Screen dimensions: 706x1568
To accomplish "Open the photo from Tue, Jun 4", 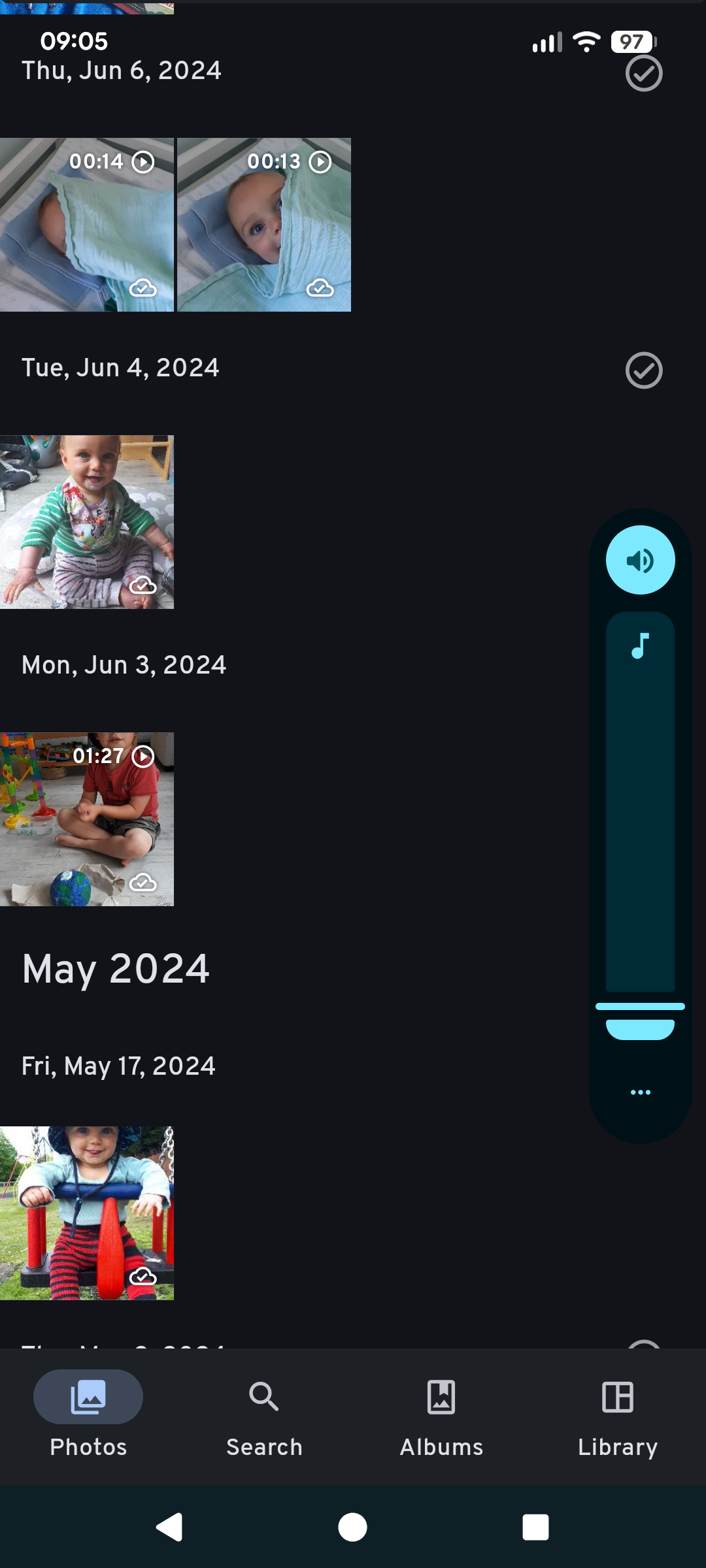I will point(87,522).
